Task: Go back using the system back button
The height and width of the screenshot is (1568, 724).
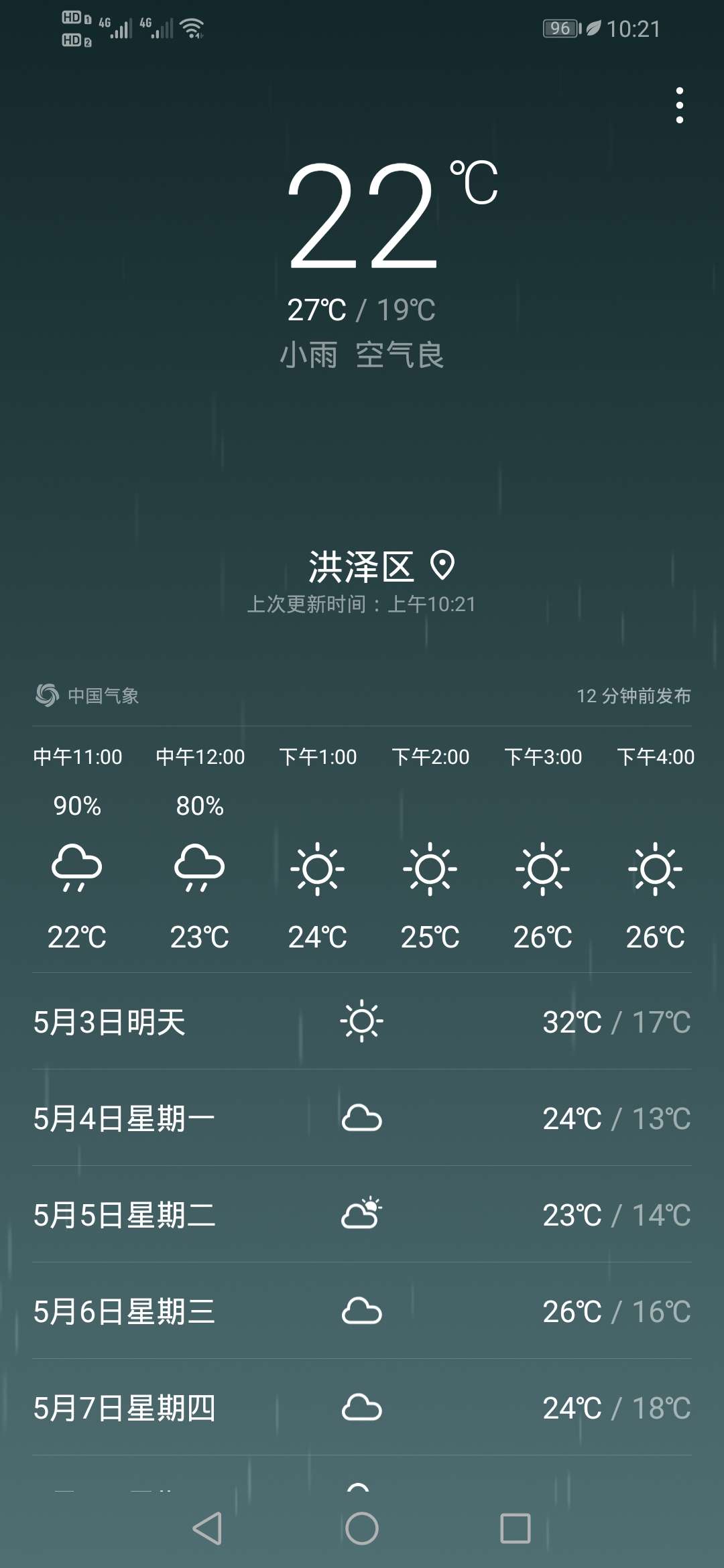Action: click(x=207, y=1528)
